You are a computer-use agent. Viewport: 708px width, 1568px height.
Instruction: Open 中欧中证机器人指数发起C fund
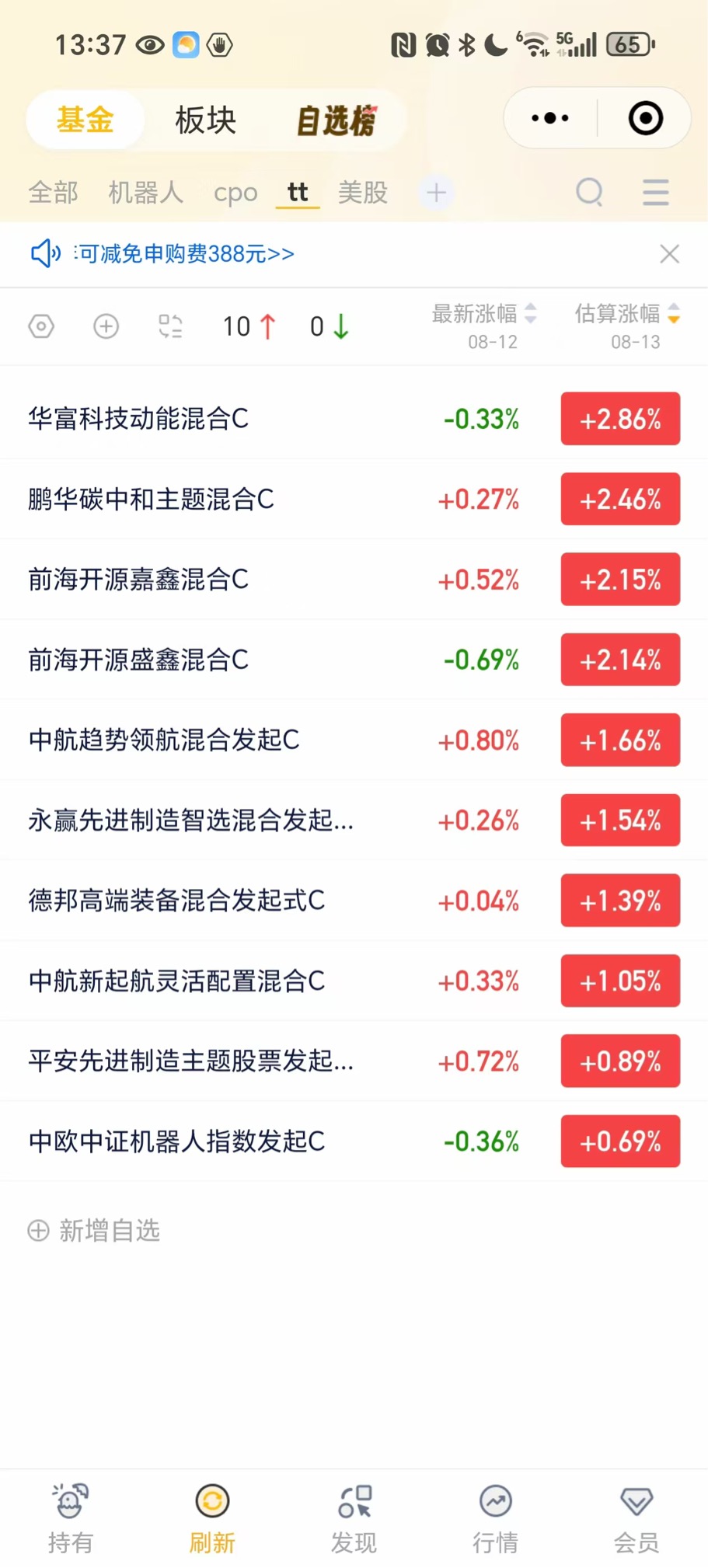[x=354, y=1141]
